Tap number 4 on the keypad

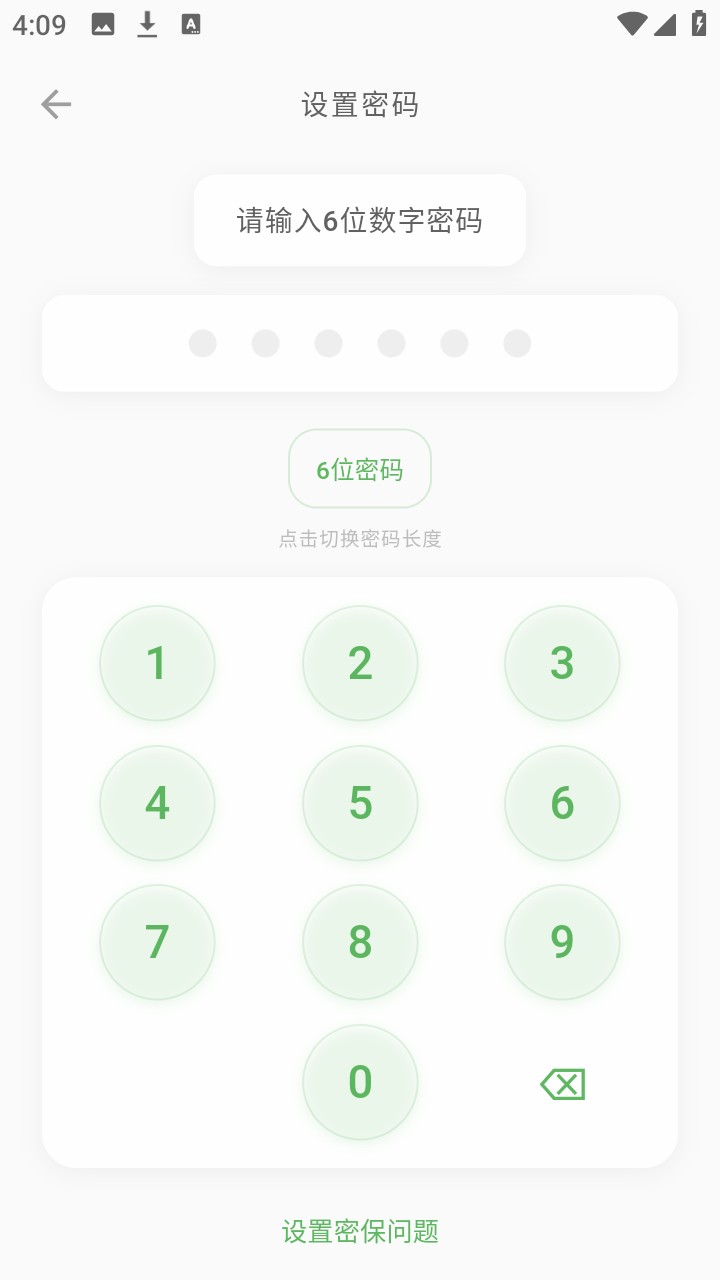(x=157, y=803)
